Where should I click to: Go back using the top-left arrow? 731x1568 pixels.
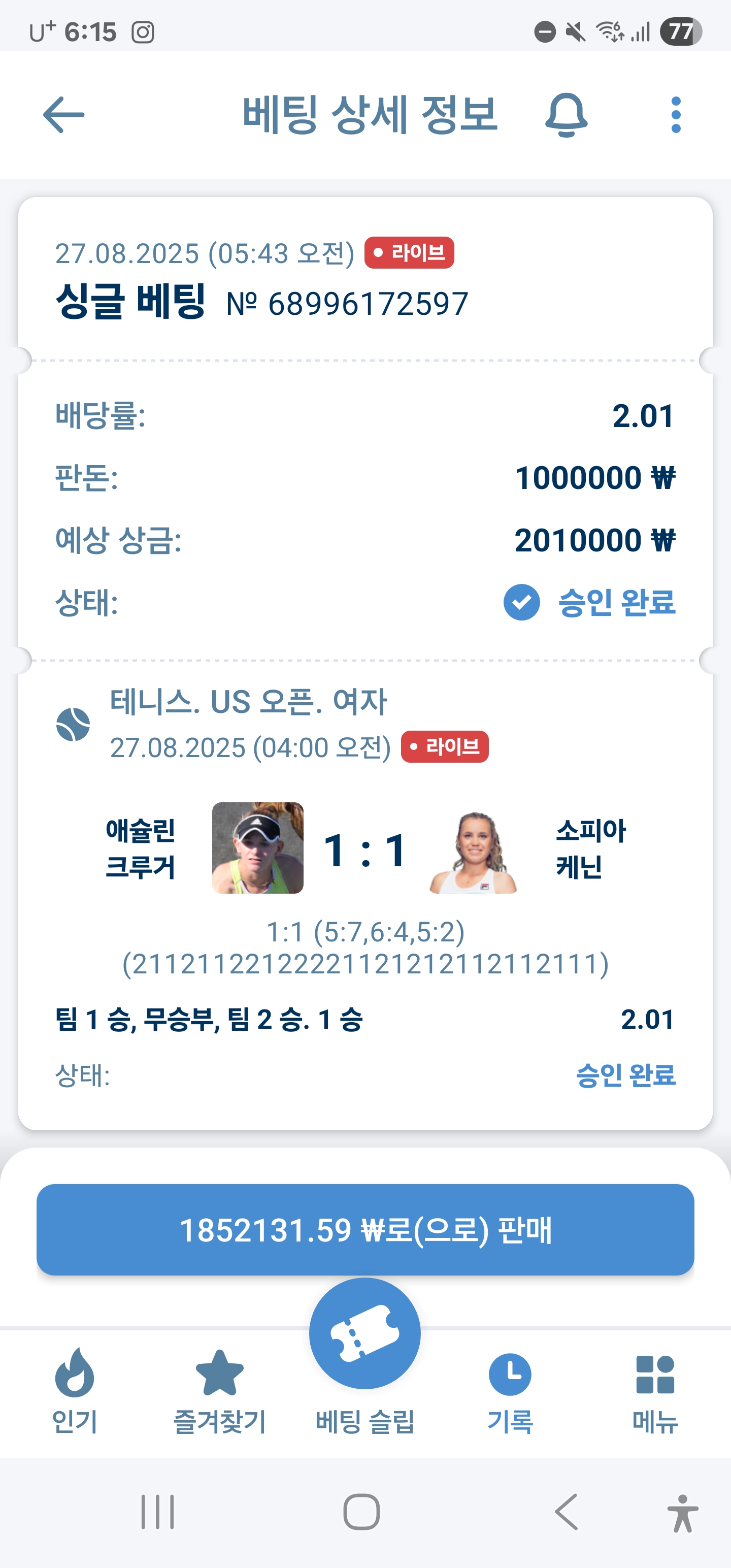[x=63, y=114]
